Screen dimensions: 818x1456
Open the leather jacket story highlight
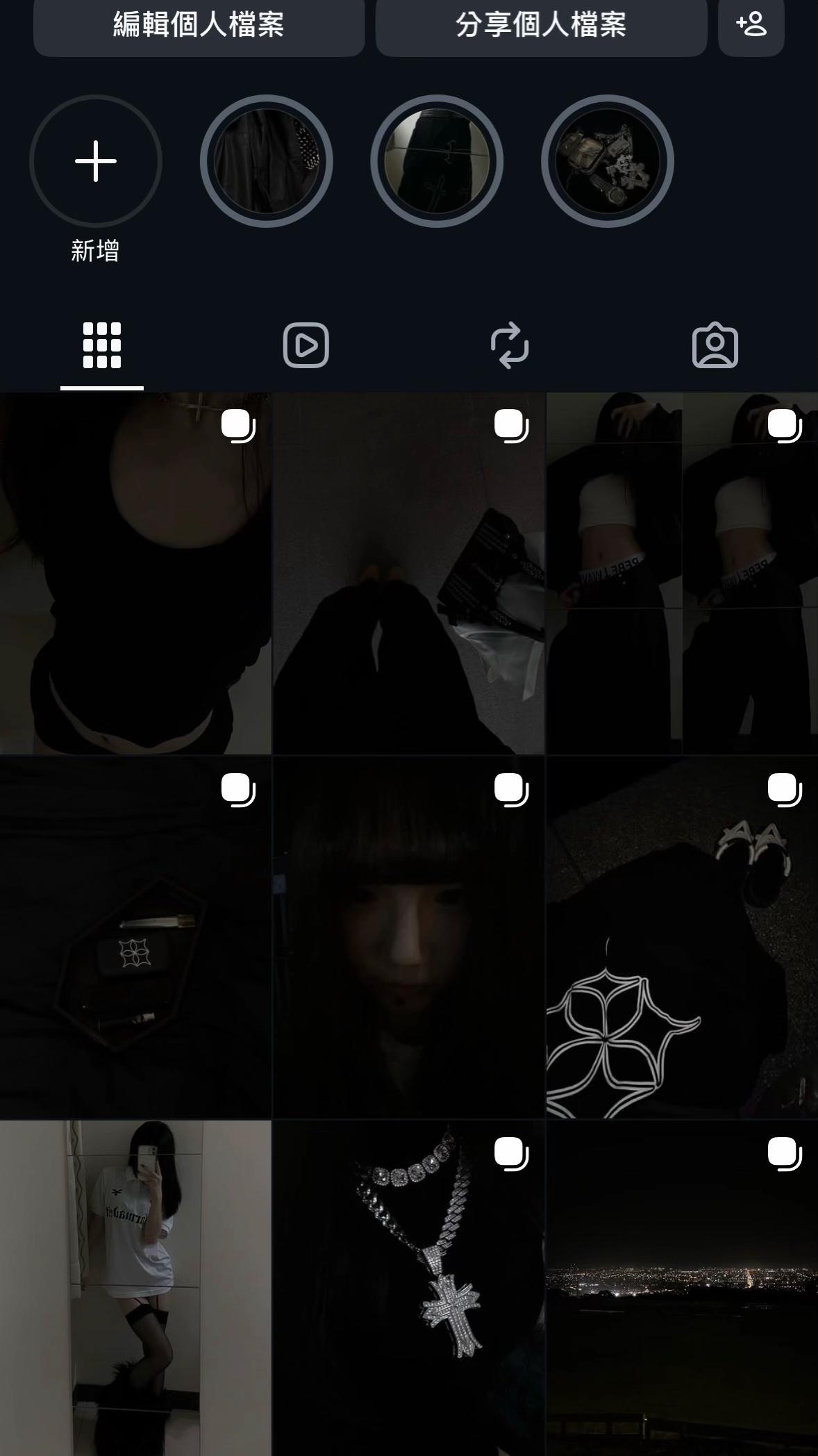point(267,161)
